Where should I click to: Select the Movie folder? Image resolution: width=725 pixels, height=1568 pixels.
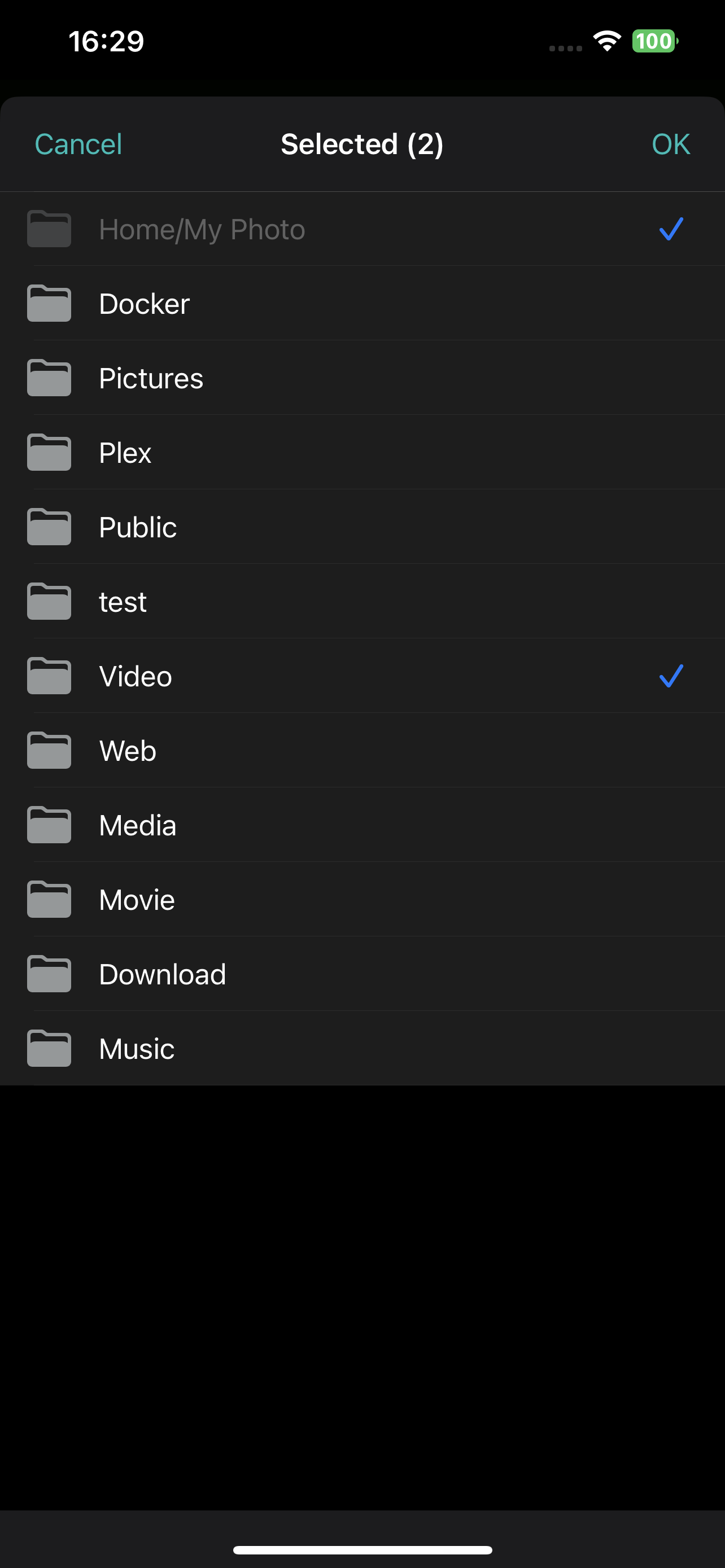pyautogui.click(x=362, y=900)
